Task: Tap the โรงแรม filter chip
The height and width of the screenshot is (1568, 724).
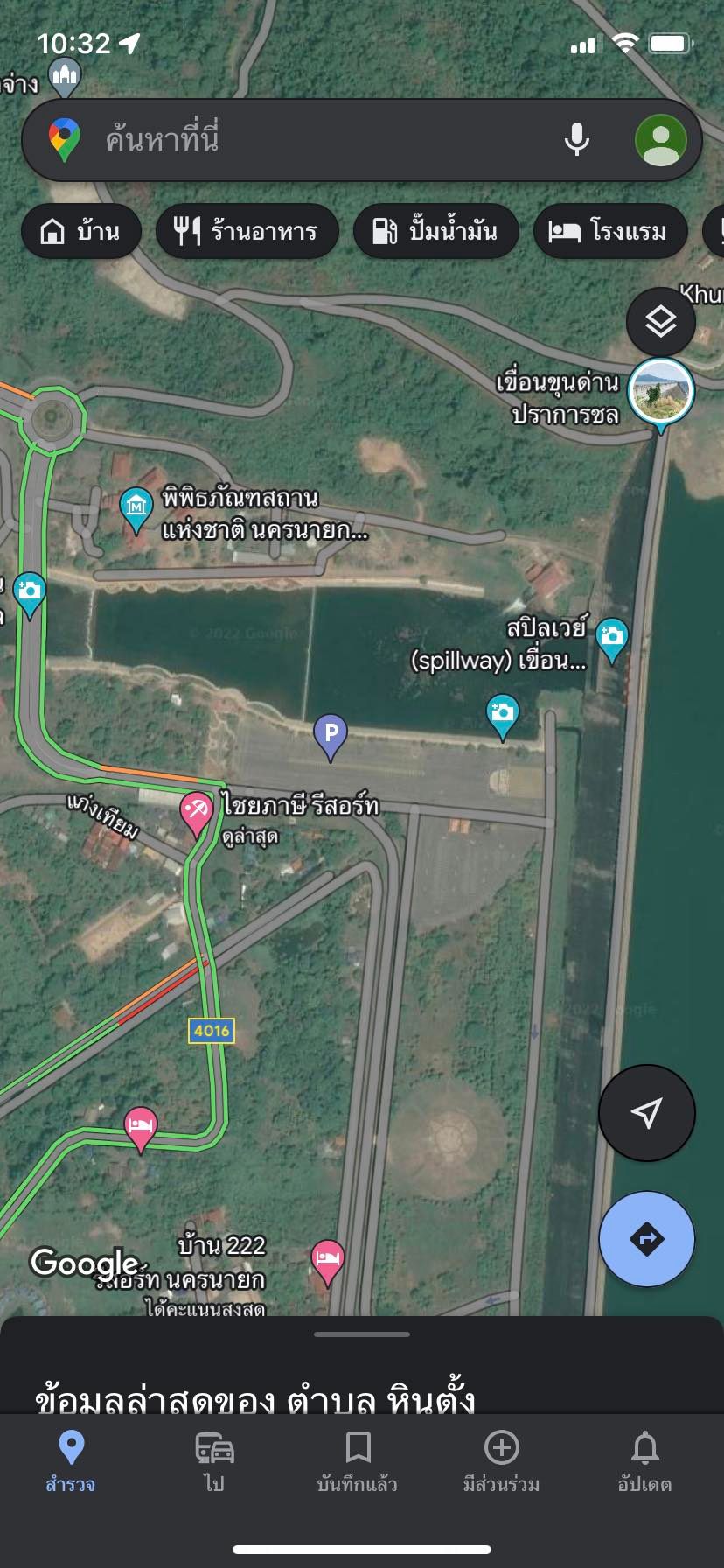Action: [609, 231]
